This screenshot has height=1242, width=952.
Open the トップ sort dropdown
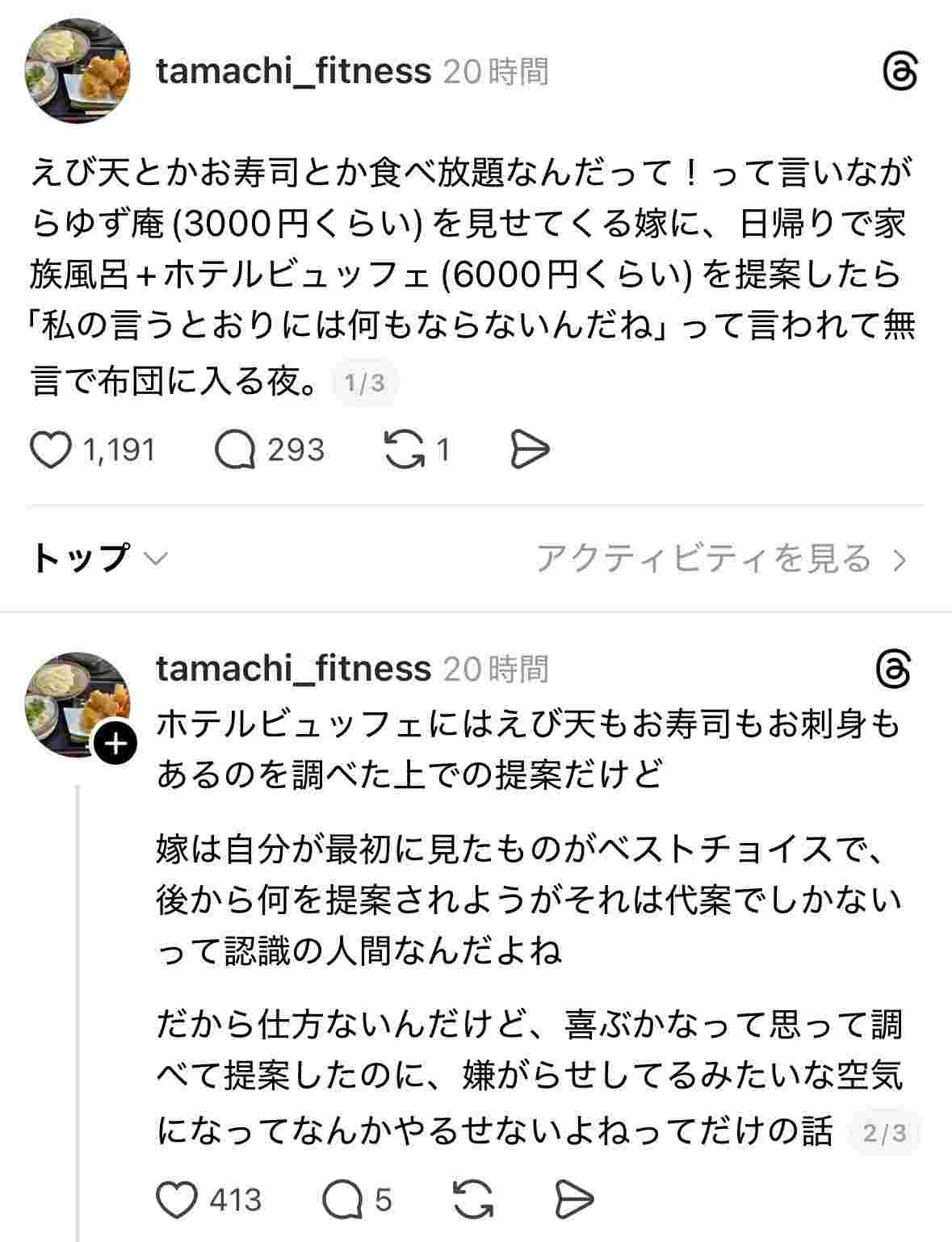[99, 558]
